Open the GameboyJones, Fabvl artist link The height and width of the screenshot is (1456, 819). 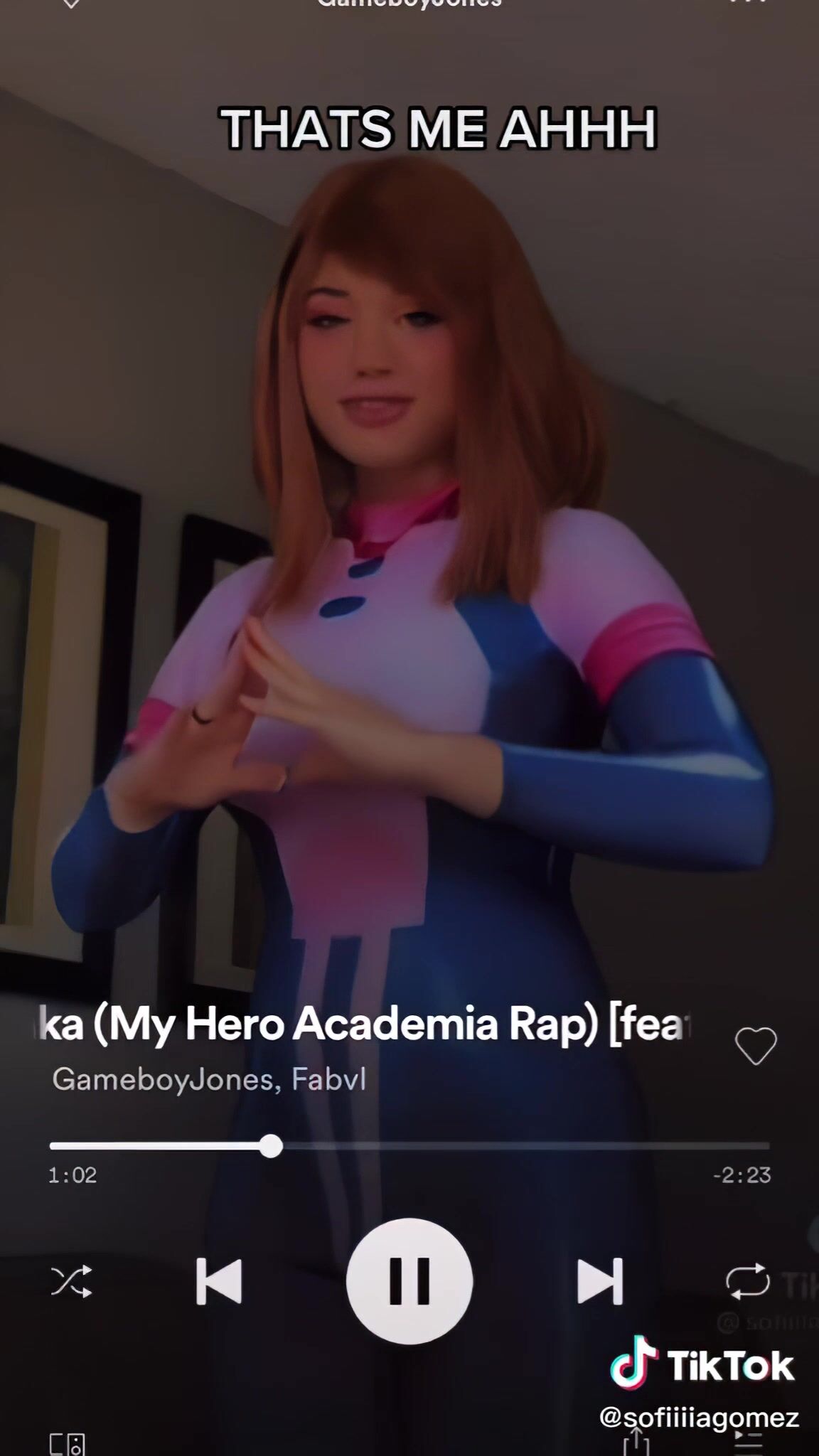click(x=209, y=1079)
